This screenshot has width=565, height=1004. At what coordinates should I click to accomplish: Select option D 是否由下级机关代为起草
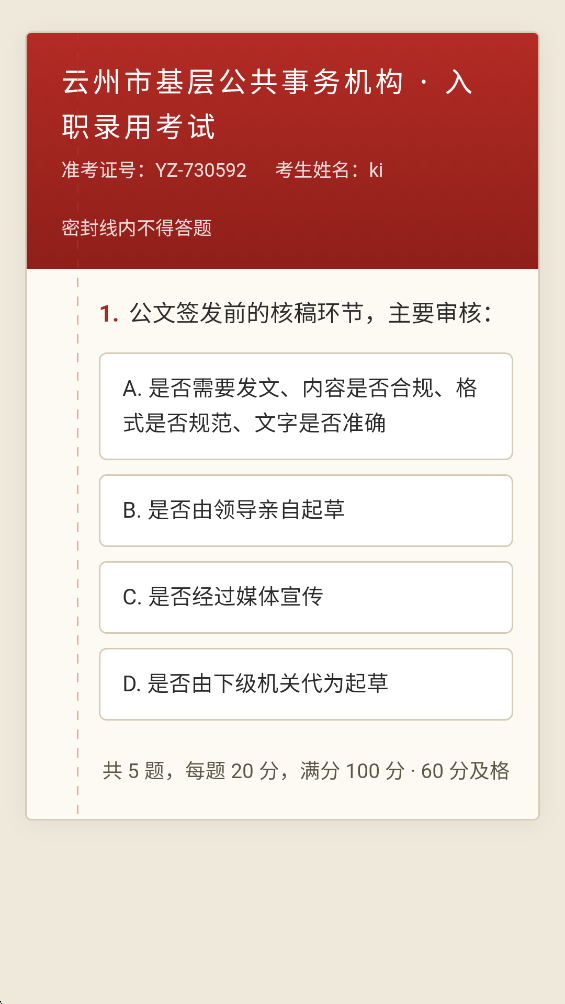point(306,684)
